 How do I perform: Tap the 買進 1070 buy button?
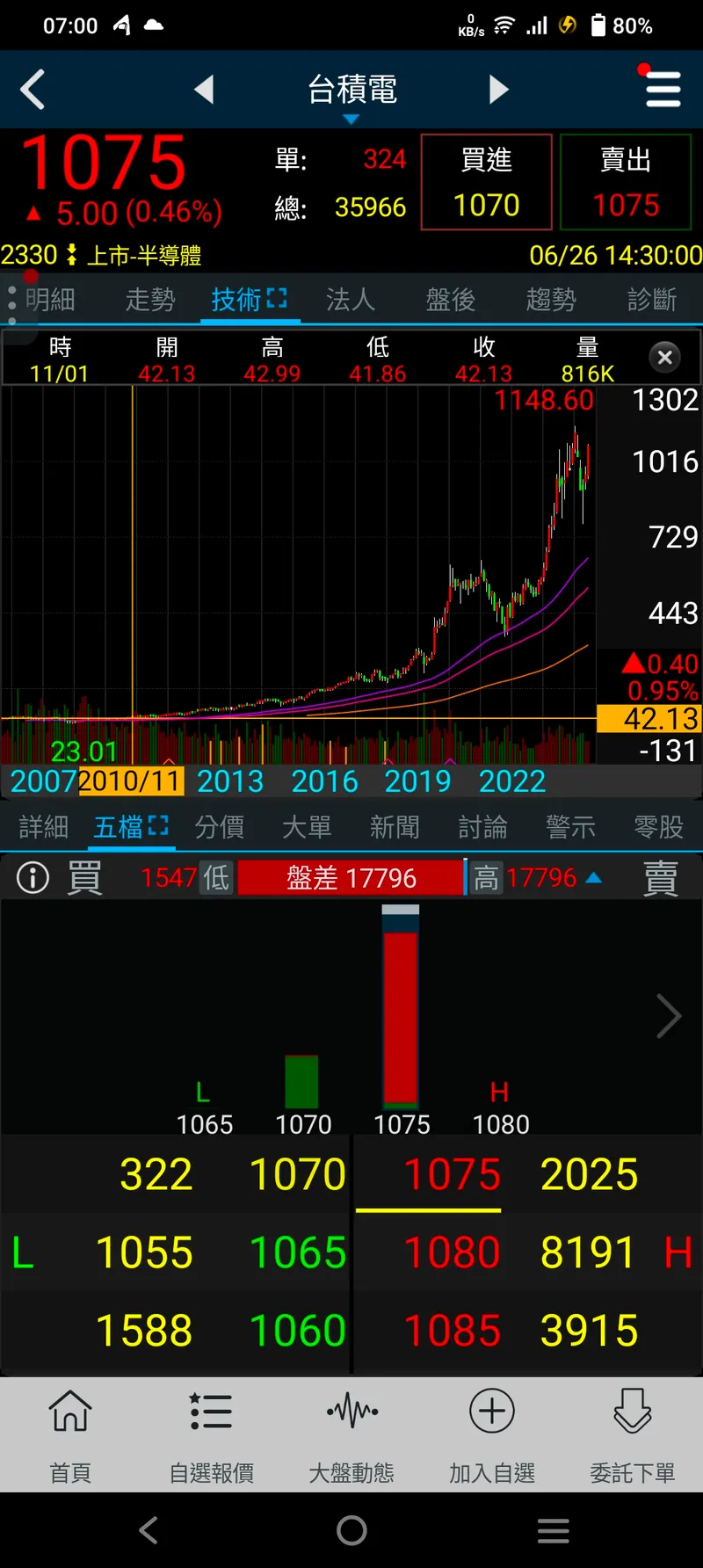click(x=486, y=183)
